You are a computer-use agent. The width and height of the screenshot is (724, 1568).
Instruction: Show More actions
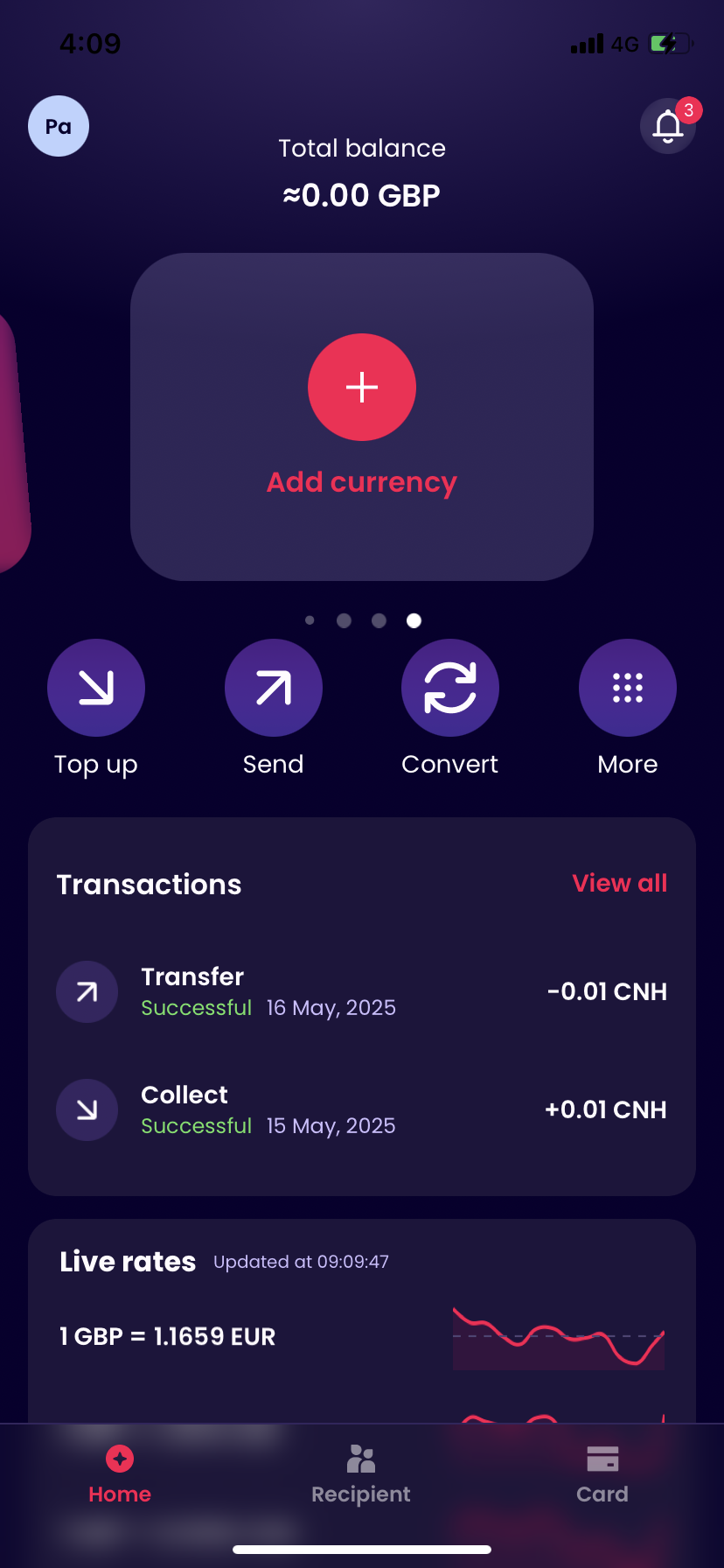[627, 688]
